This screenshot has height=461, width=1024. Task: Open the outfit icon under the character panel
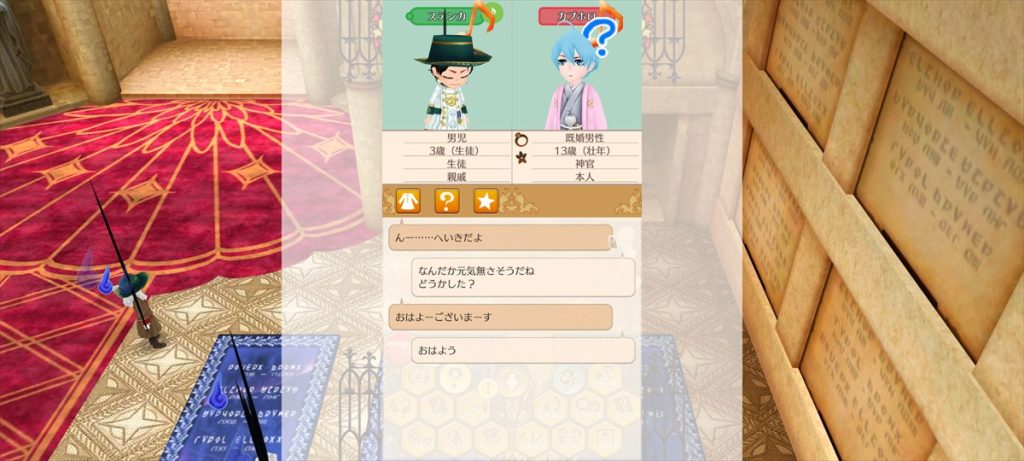407,200
